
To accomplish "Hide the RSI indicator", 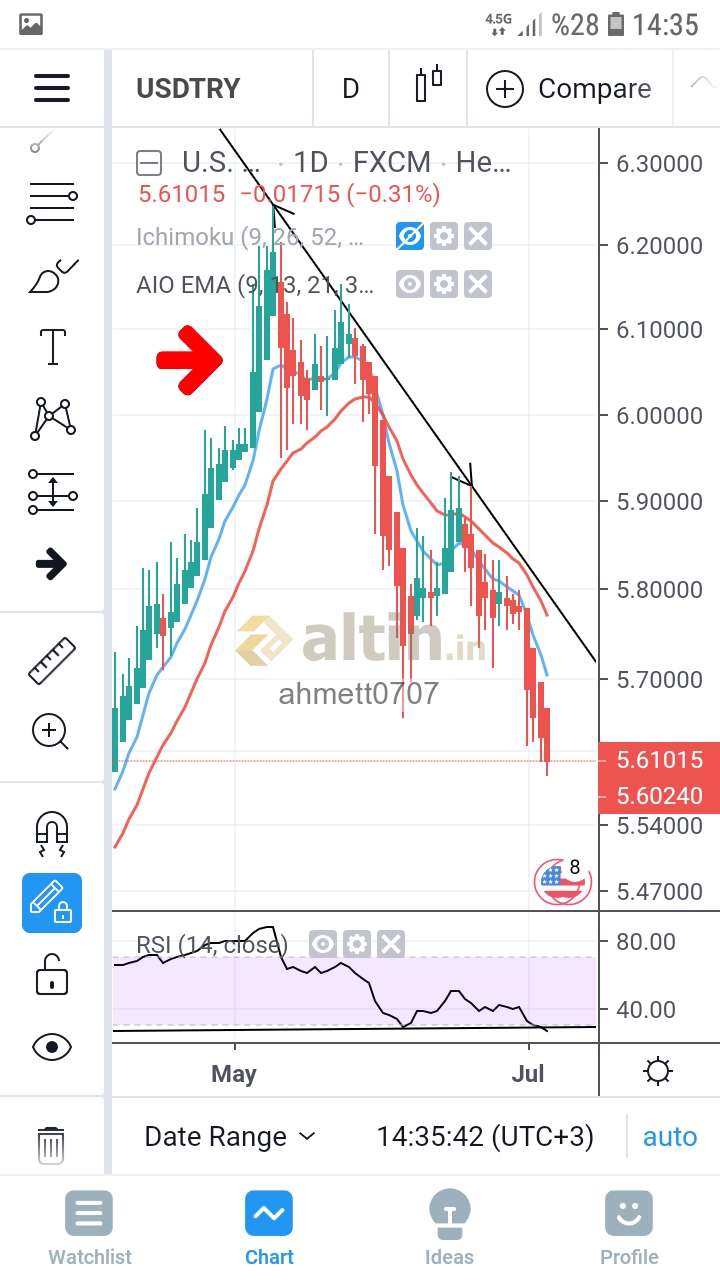I will tap(322, 943).
